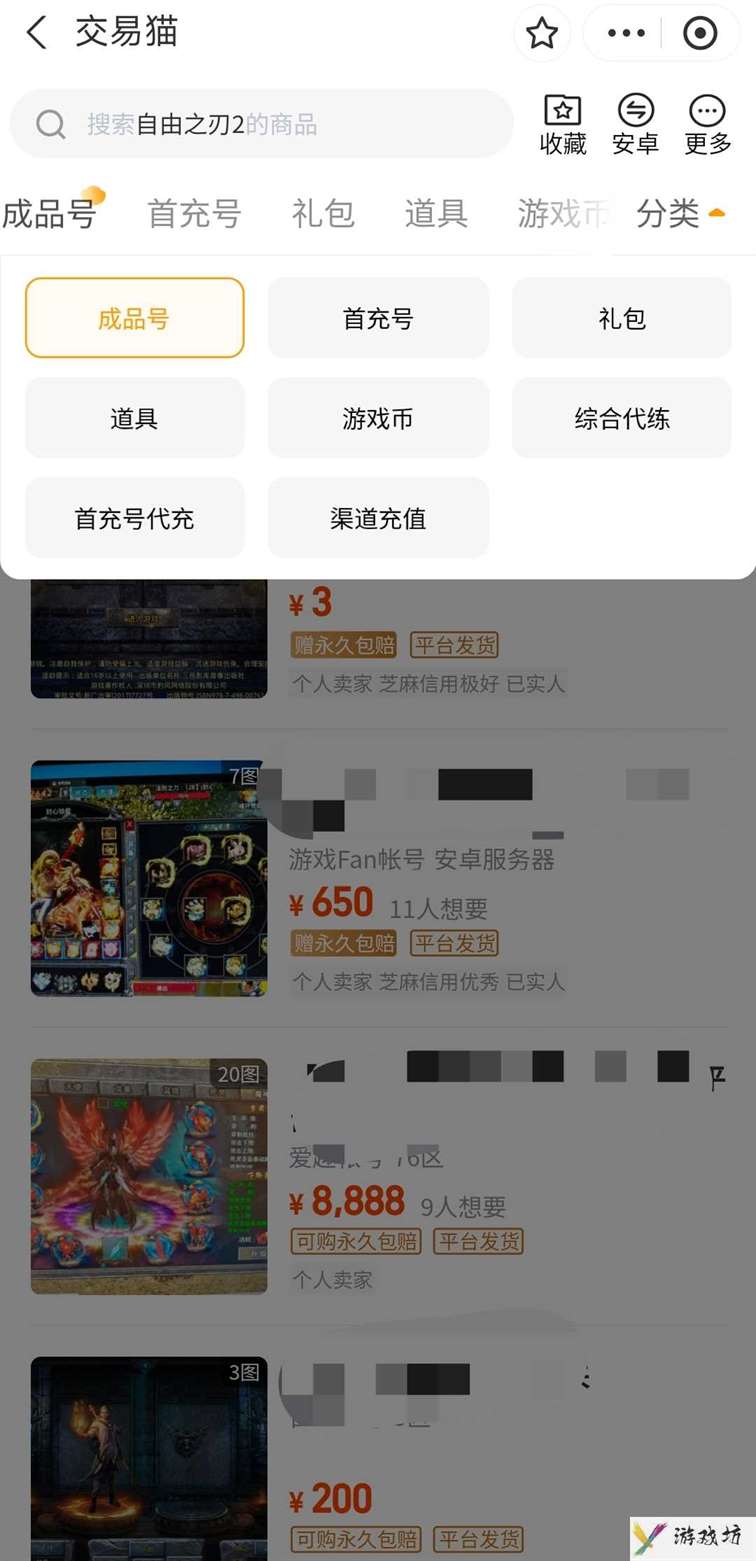The image size is (756, 1561).
Task: Choose 游戏币 chip in category panel
Action: tap(378, 419)
